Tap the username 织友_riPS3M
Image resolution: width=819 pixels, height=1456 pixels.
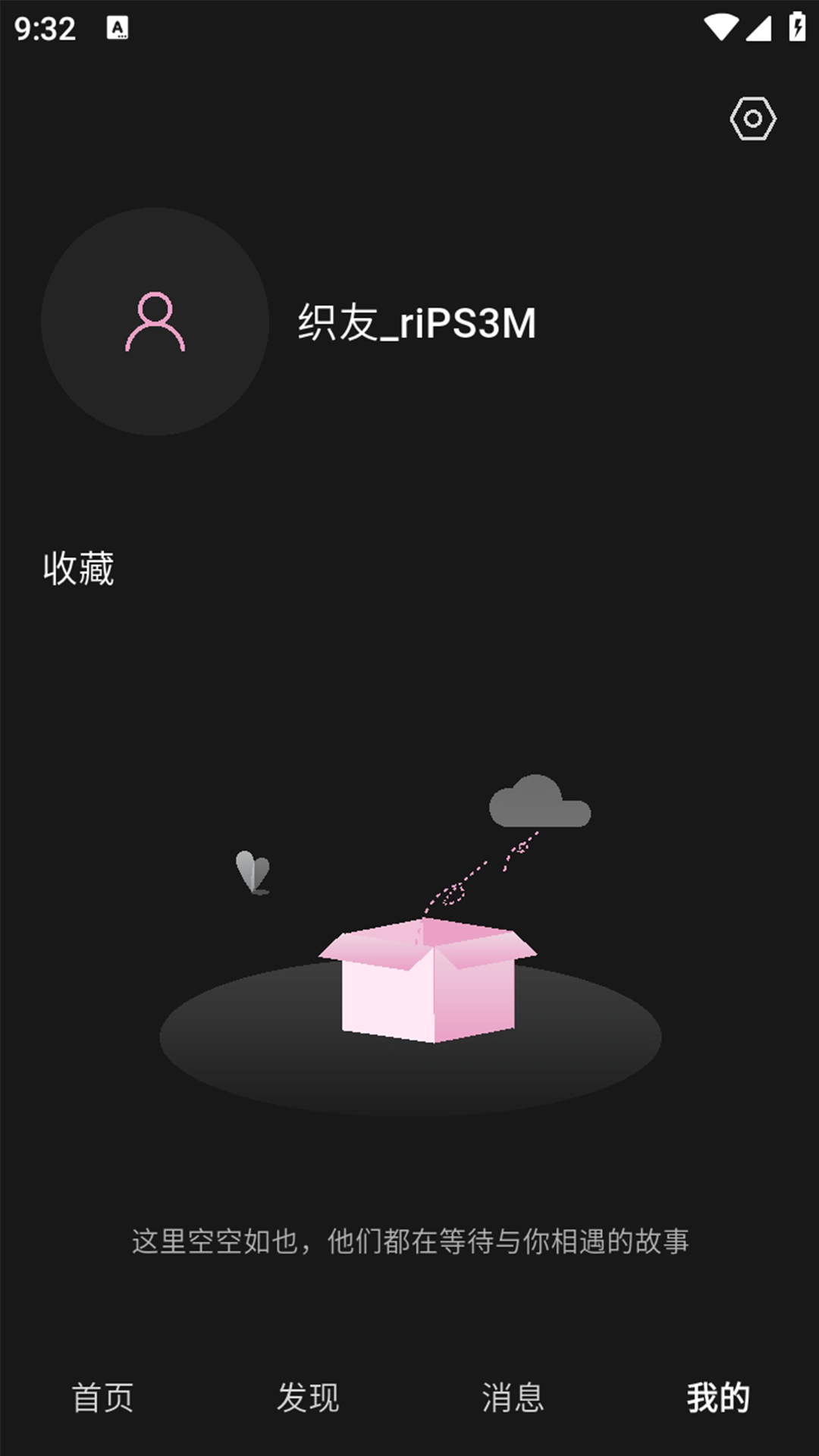point(417,322)
